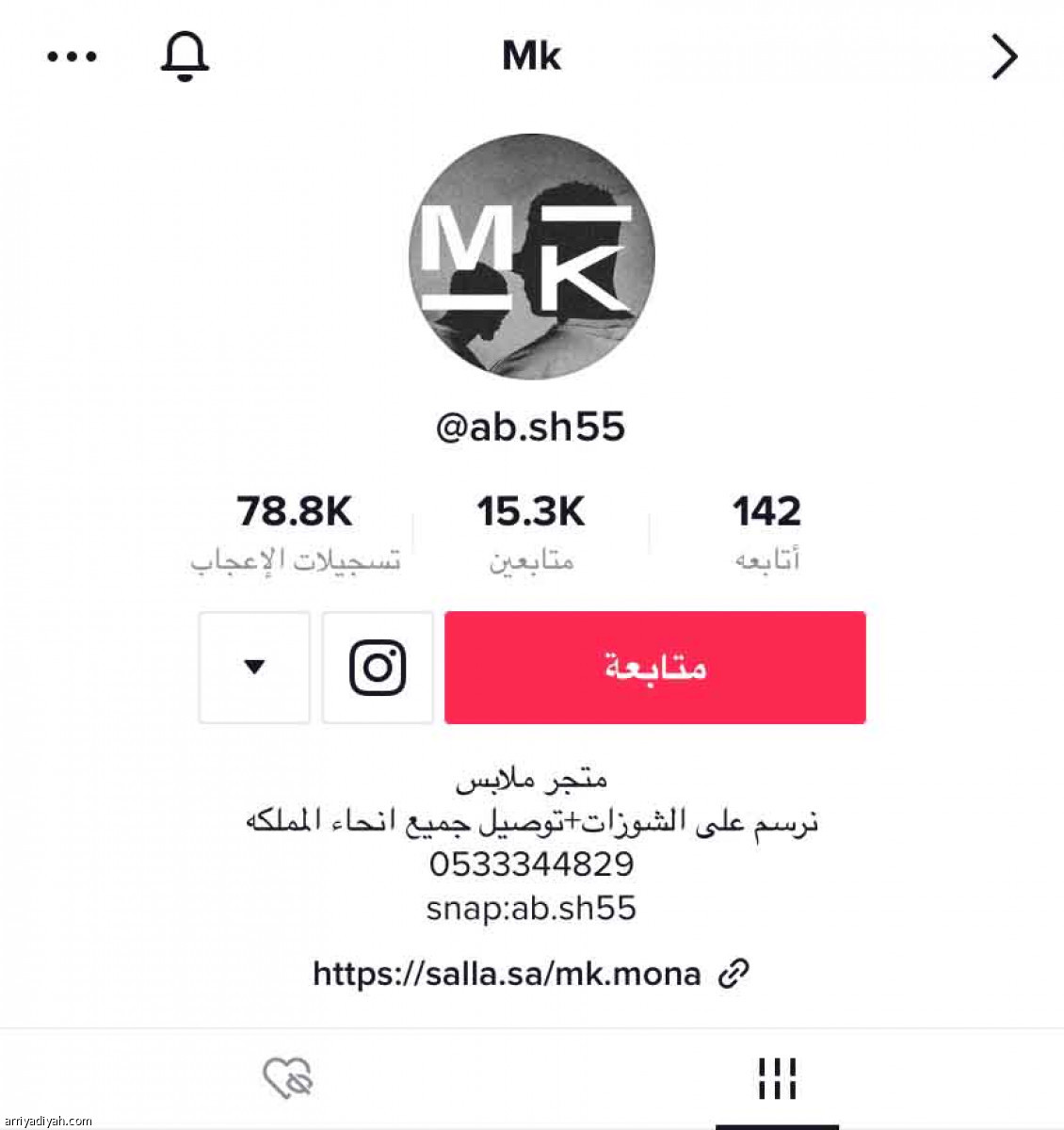Image resolution: width=1064 pixels, height=1130 pixels.
Task: Open the Mk profile picture
Action: 532,256
